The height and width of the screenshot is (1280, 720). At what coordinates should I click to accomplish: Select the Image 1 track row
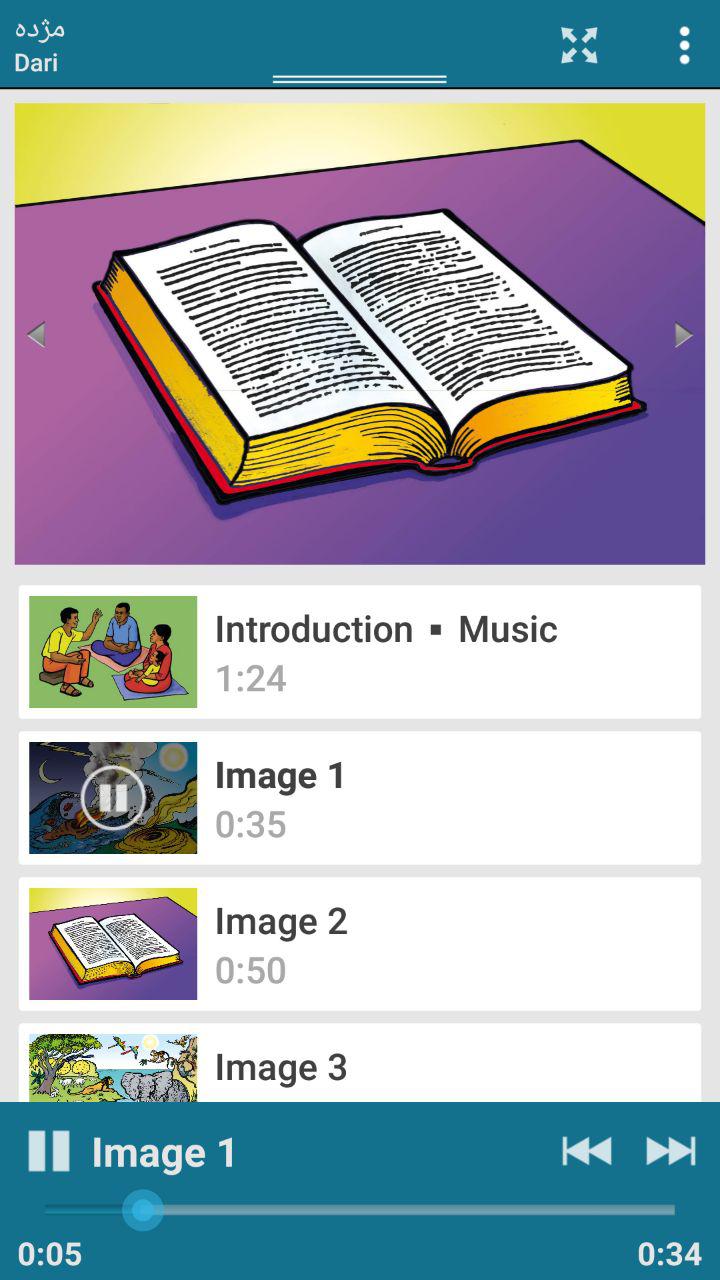(x=360, y=798)
